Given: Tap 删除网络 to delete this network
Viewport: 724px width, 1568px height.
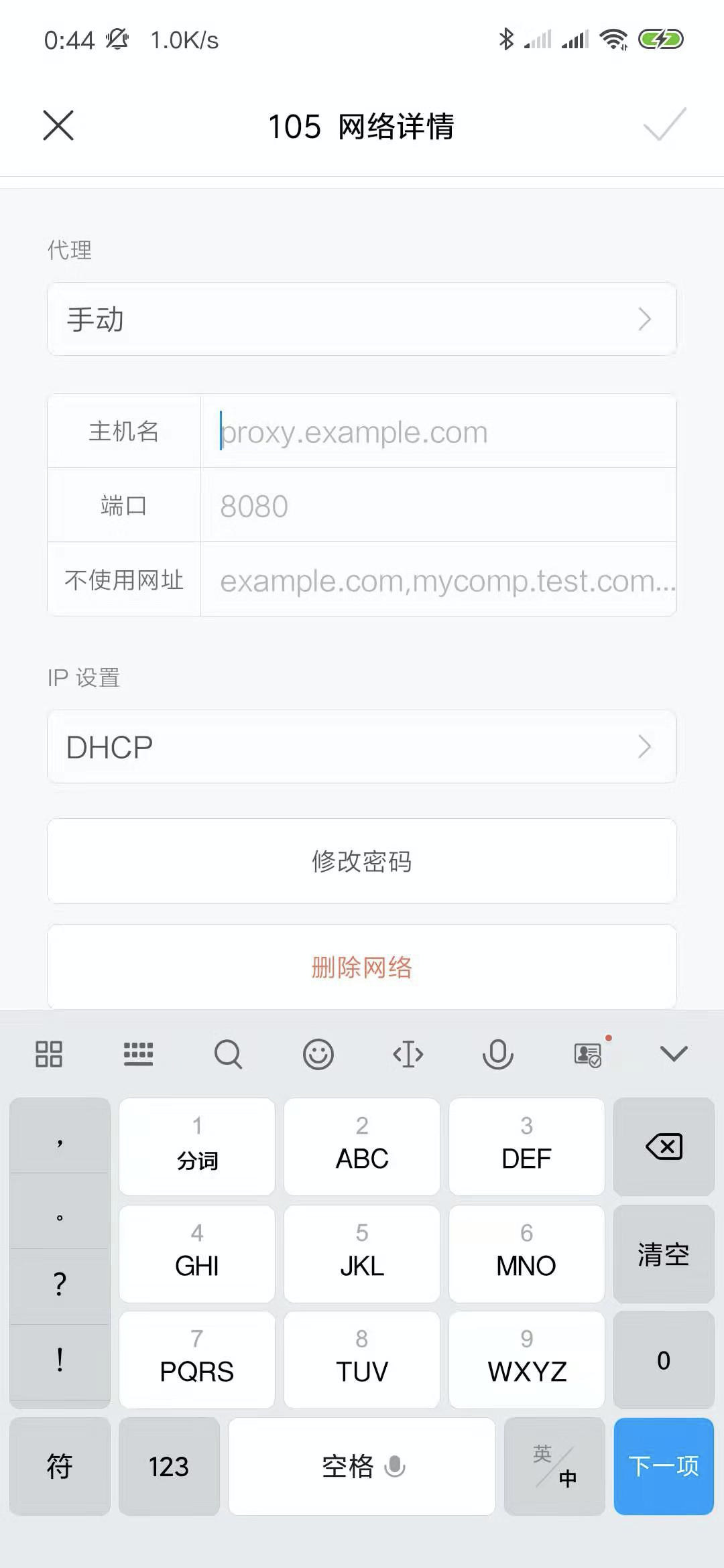Looking at the screenshot, I should 362,967.
